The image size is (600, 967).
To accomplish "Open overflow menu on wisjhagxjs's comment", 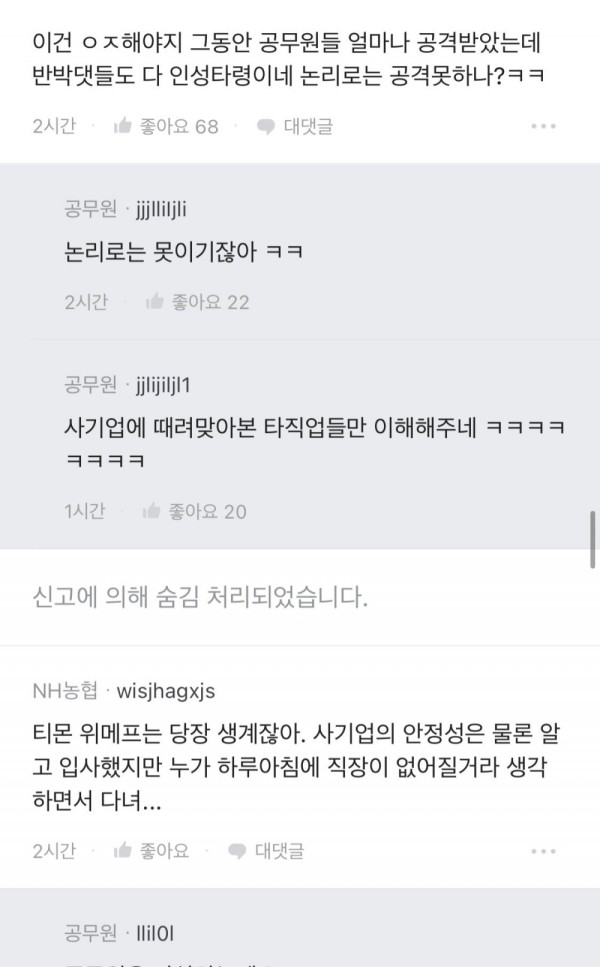I will [544, 851].
